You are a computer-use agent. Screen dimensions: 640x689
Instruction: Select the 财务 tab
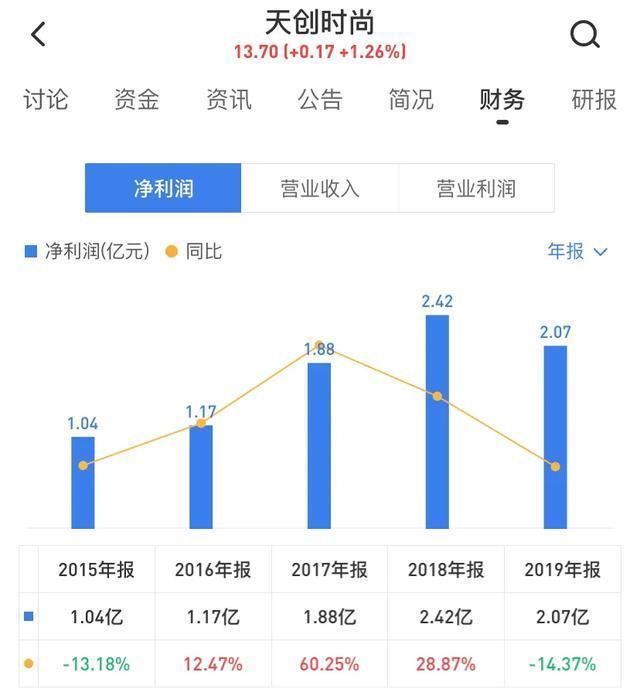[x=502, y=100]
